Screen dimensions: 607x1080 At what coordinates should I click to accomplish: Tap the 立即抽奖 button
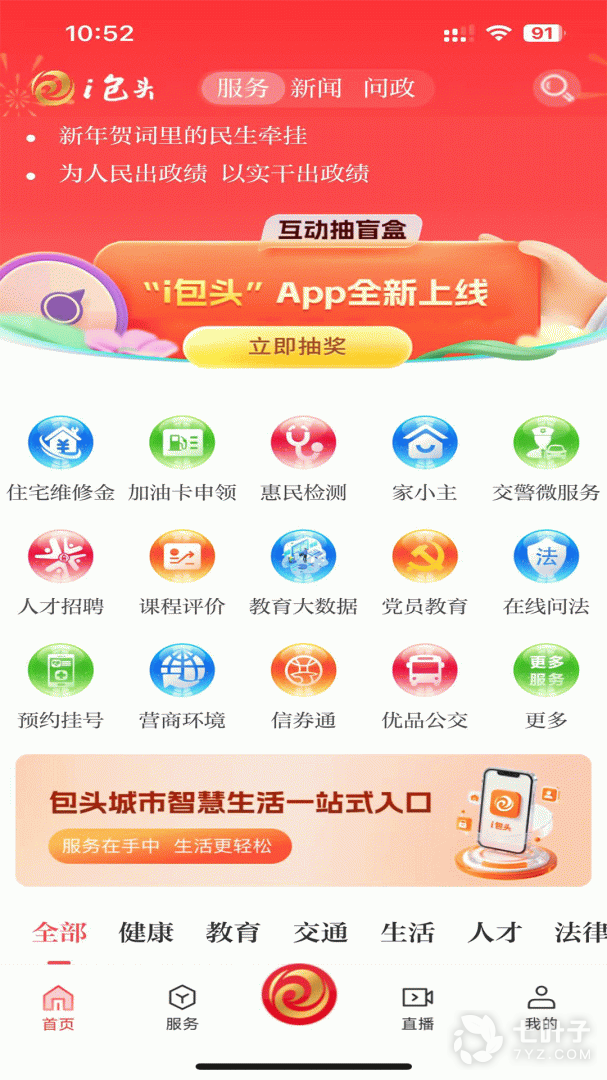click(x=297, y=347)
